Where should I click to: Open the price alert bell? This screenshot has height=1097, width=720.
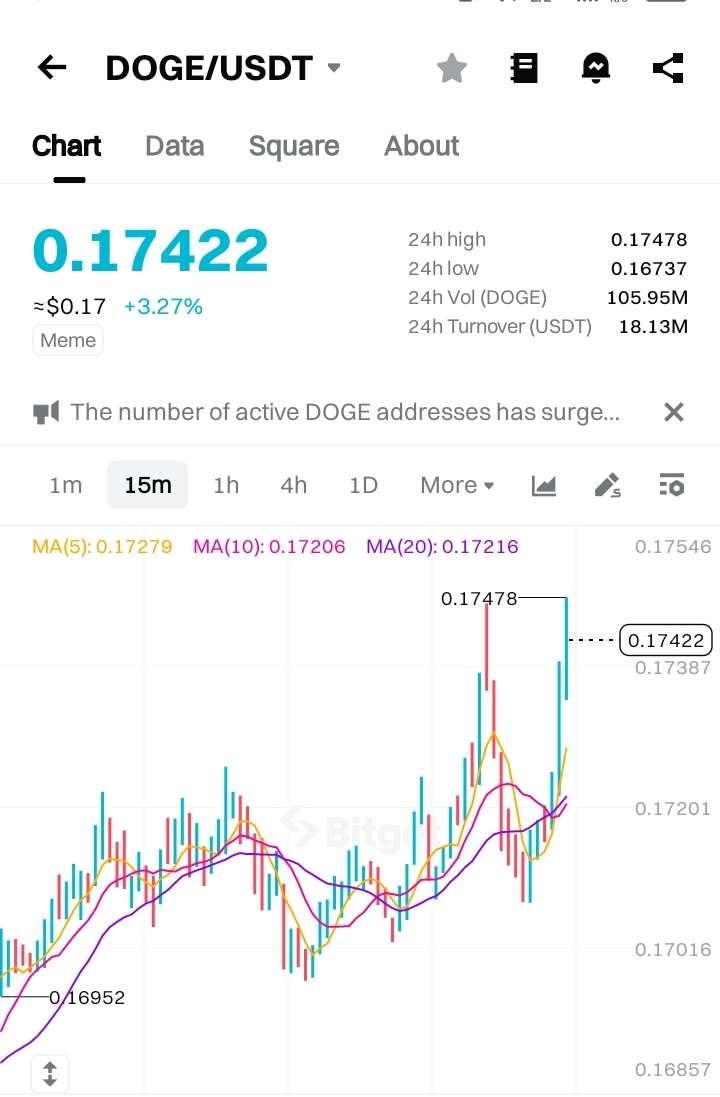597,68
